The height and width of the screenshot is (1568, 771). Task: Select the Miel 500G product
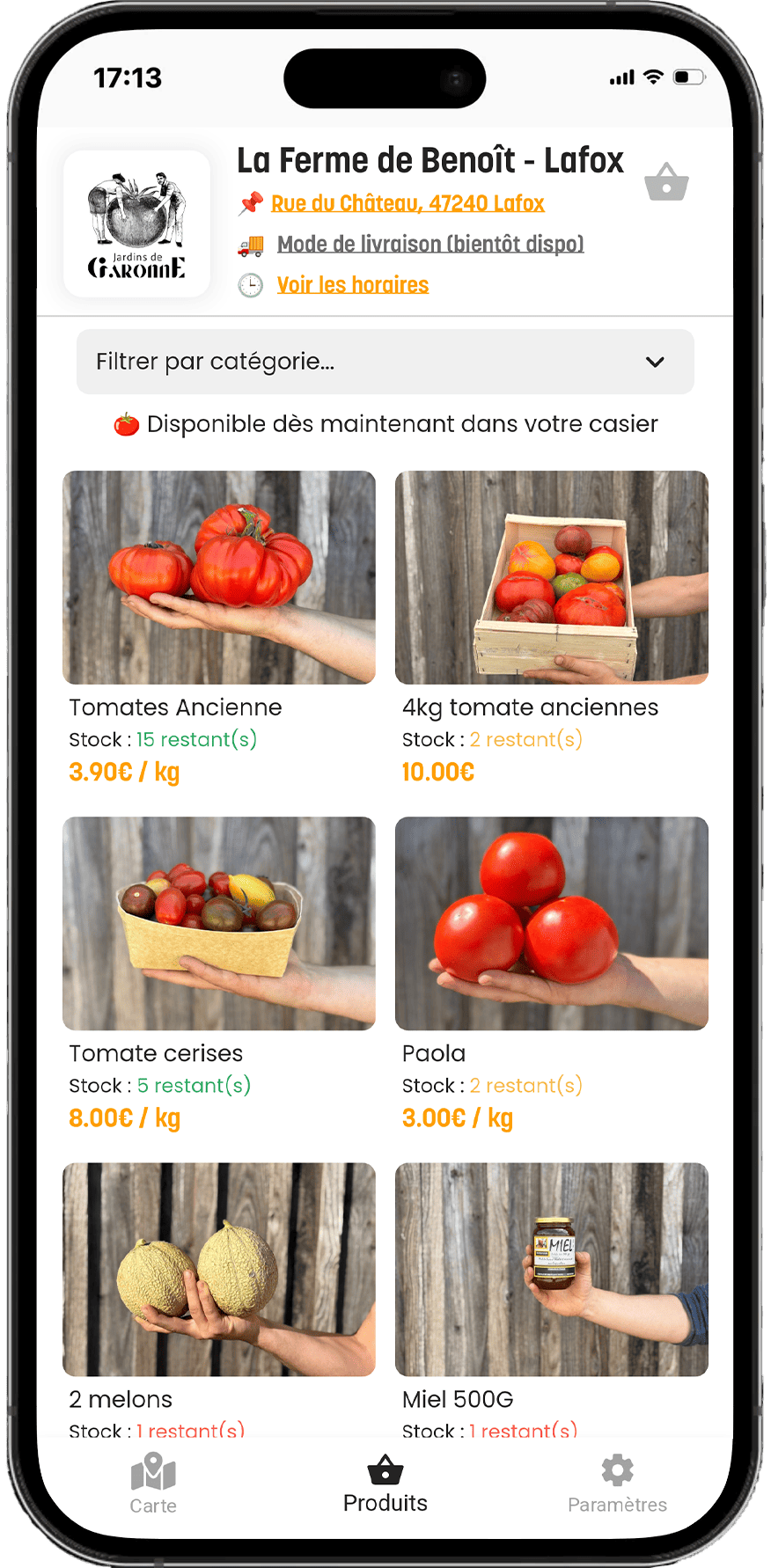(552, 1299)
